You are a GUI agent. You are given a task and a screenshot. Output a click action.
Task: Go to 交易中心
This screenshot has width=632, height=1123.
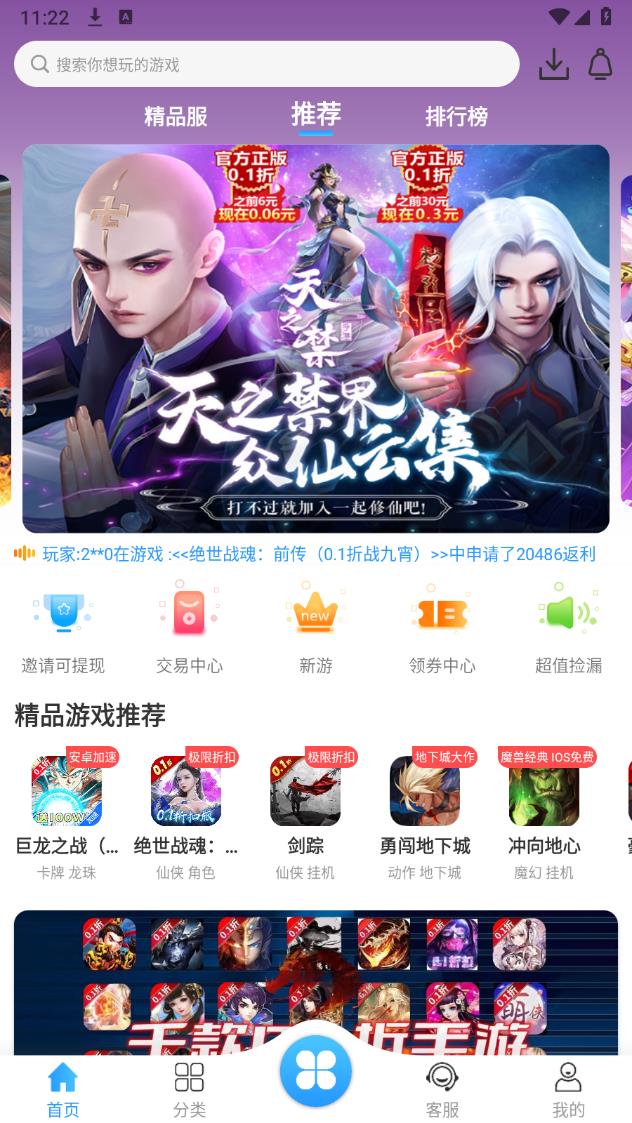189,628
